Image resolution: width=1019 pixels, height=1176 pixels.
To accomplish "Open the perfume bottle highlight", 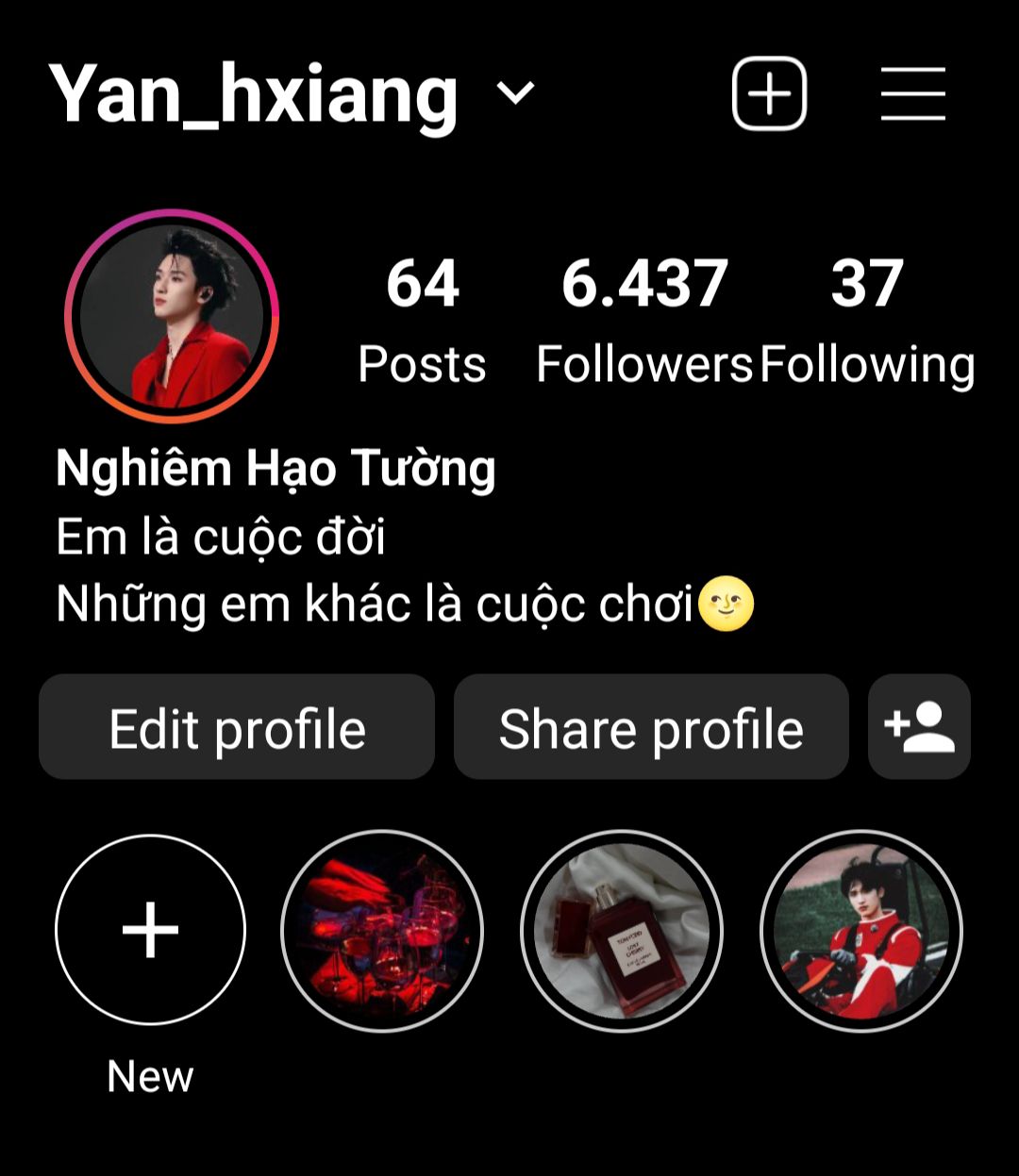I will (x=622, y=930).
